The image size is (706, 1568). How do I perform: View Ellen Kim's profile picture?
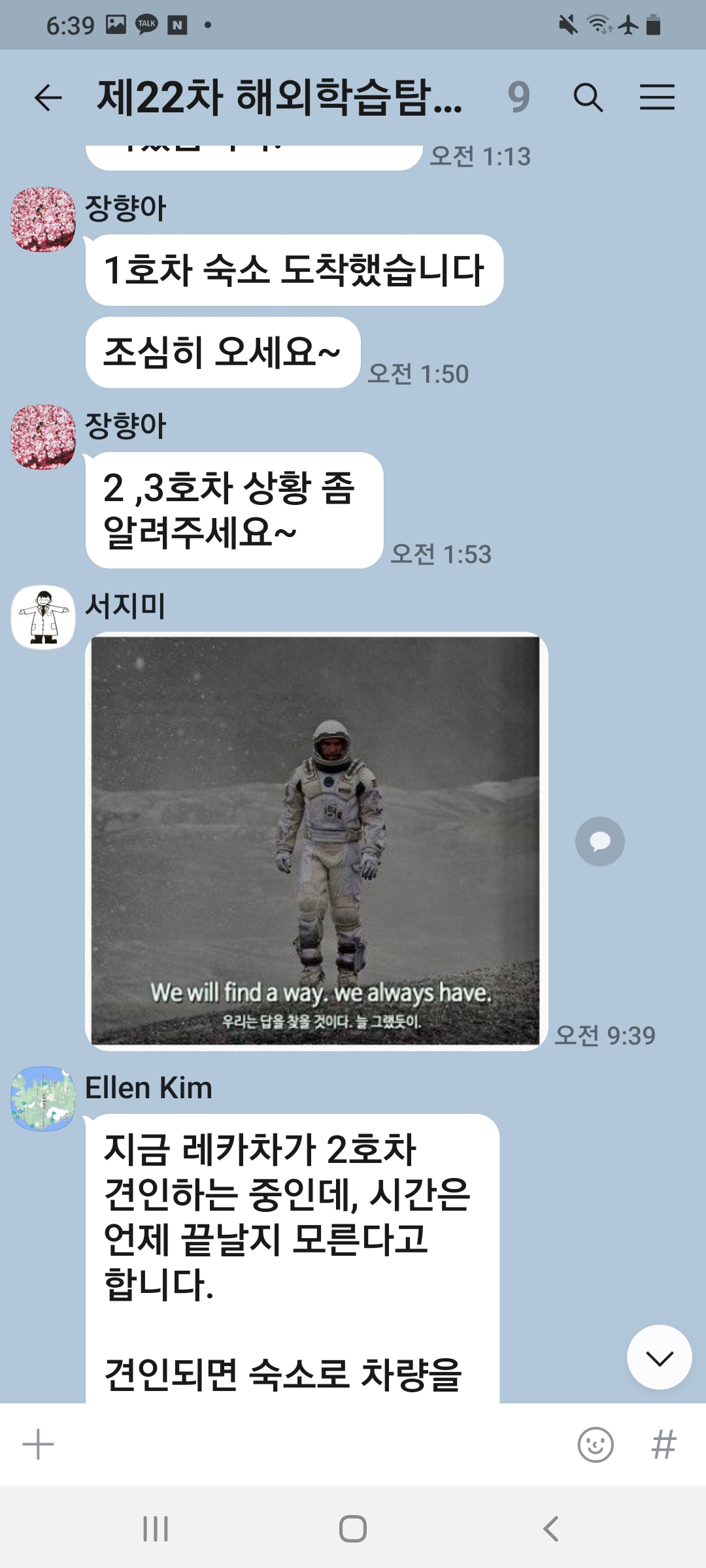pos(43,1099)
